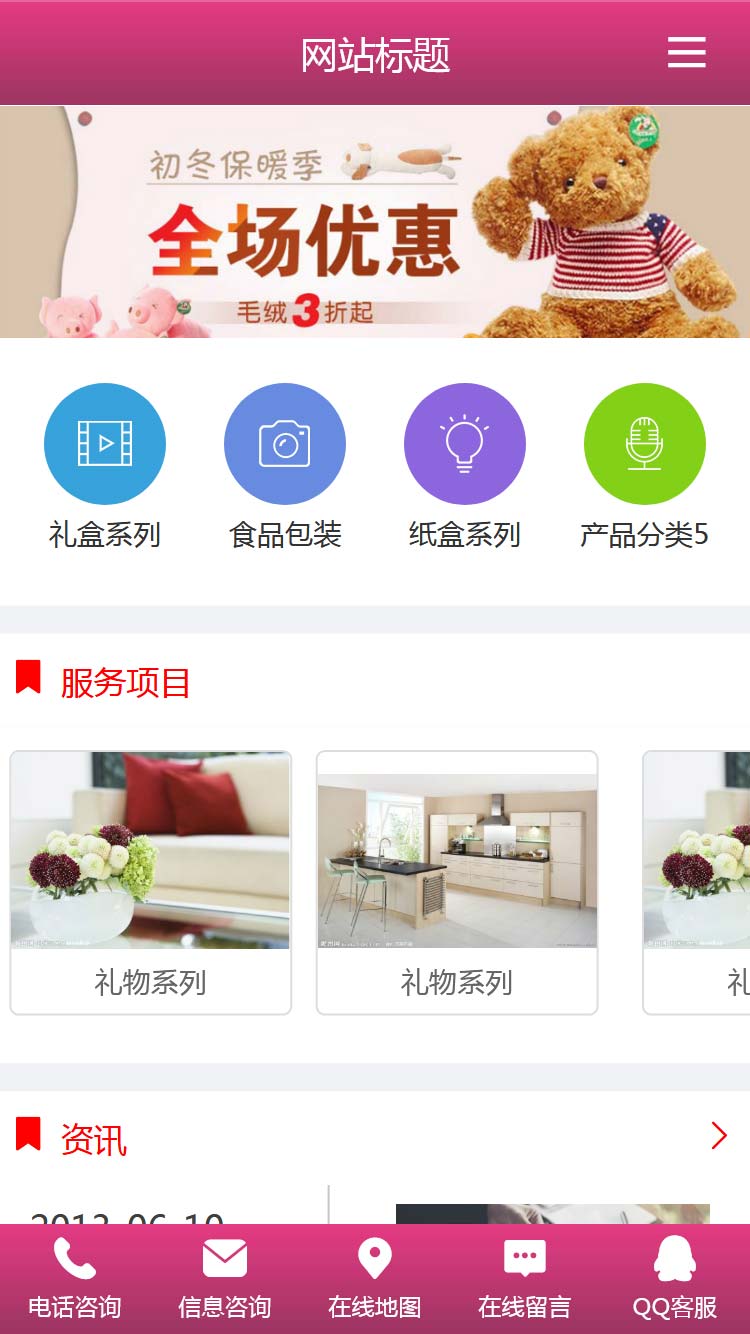Open the hamburger menu

(687, 53)
